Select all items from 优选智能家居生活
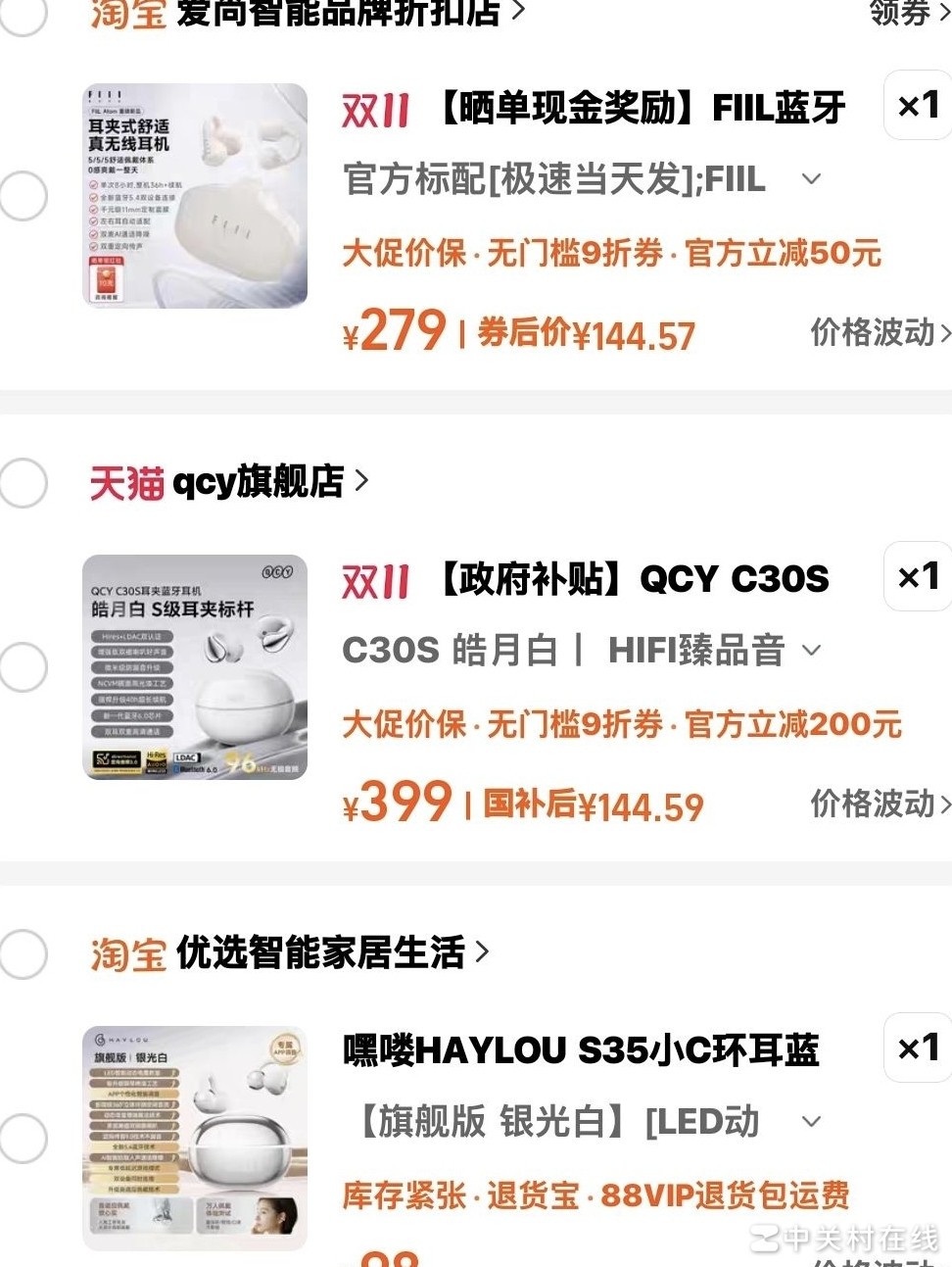Screen dimensions: 952x1267 click(x=23, y=953)
